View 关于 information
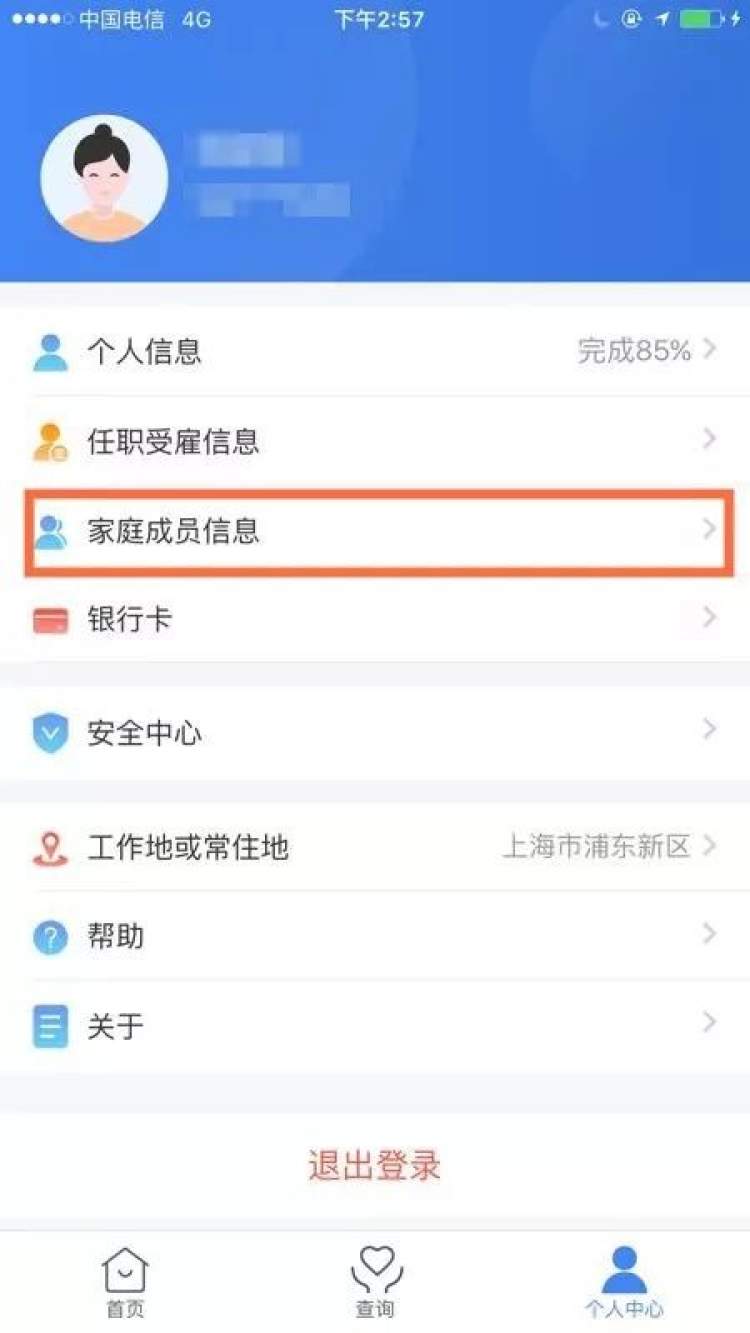This screenshot has width=750, height=1333. 375,1026
